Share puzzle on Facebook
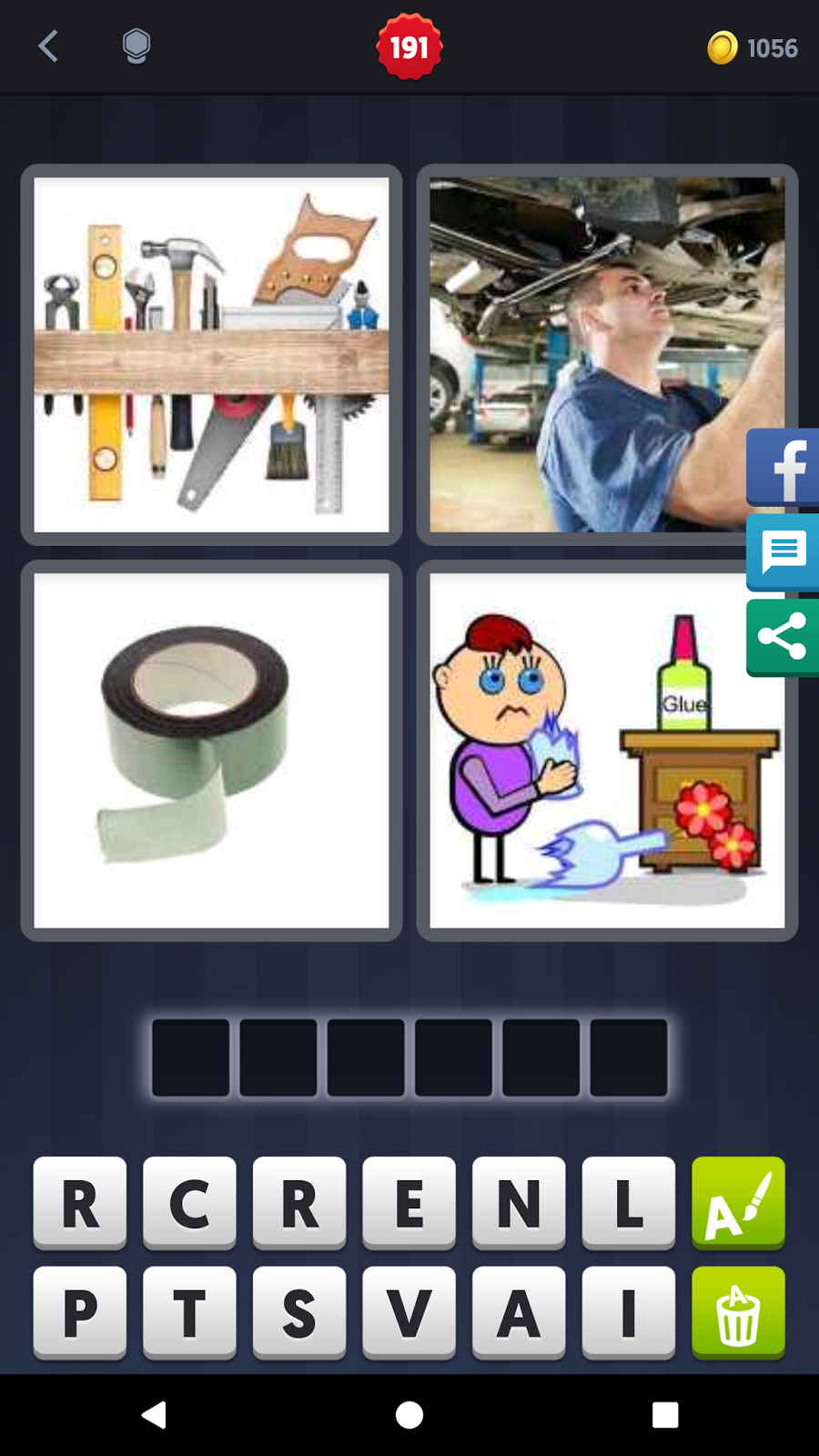 (x=784, y=468)
